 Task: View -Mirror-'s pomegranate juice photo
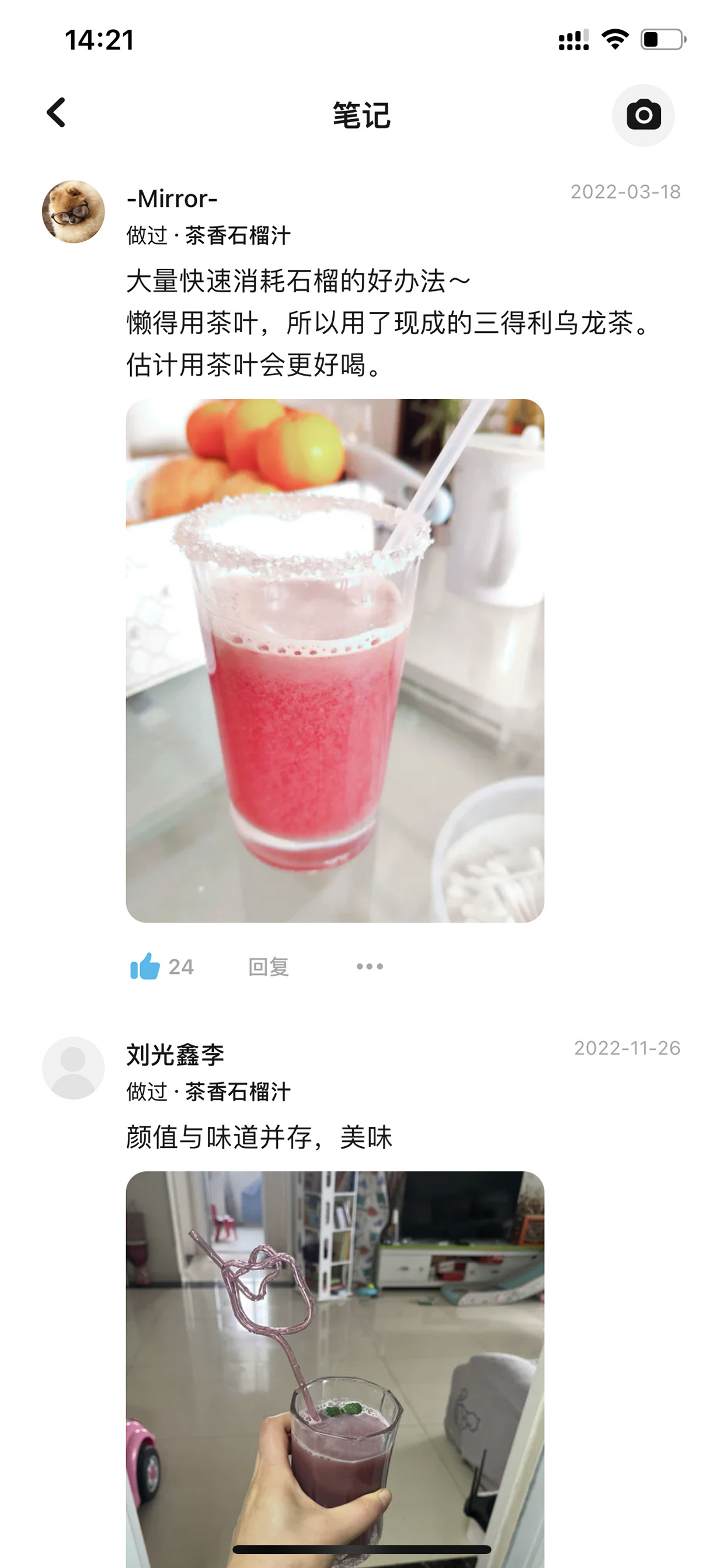(x=335, y=660)
